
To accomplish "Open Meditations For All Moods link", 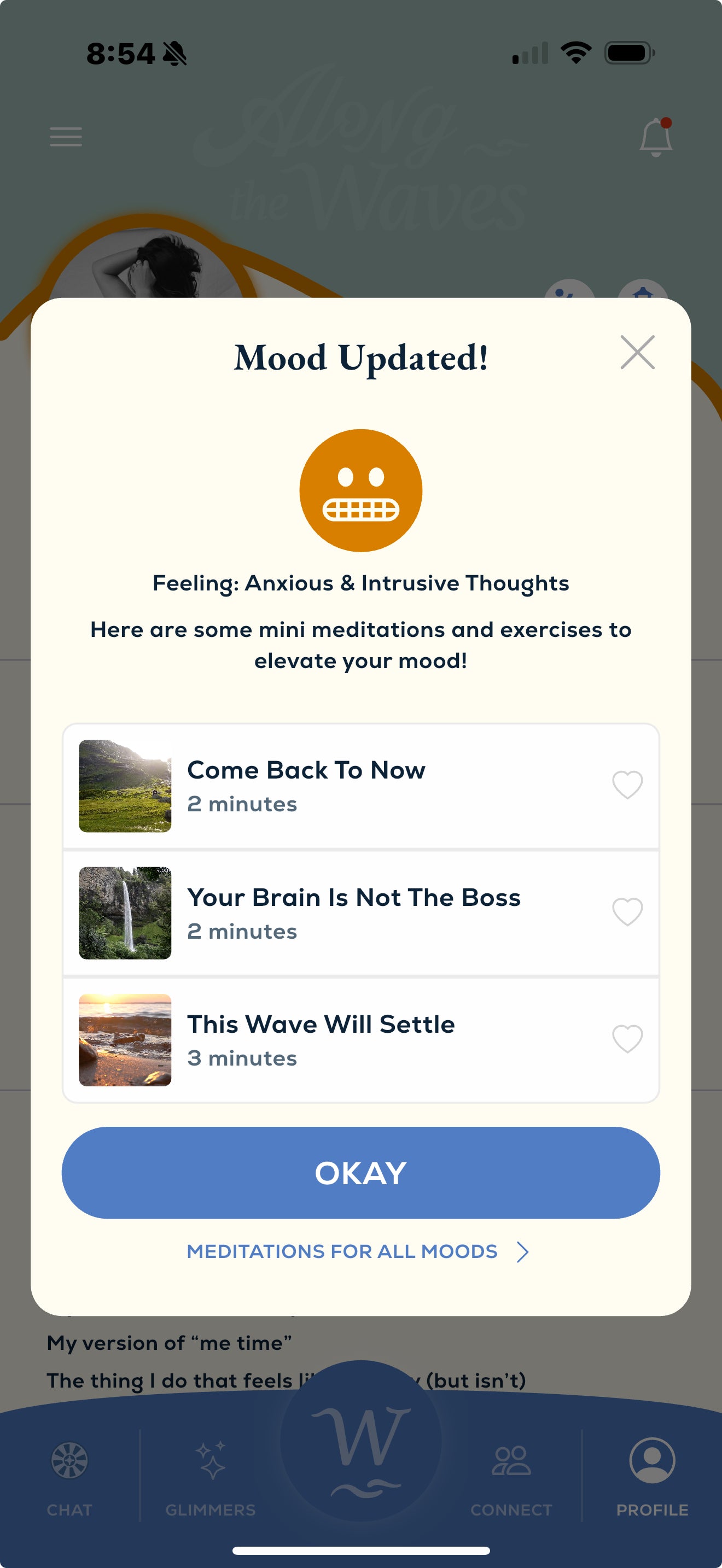I will [x=357, y=1251].
